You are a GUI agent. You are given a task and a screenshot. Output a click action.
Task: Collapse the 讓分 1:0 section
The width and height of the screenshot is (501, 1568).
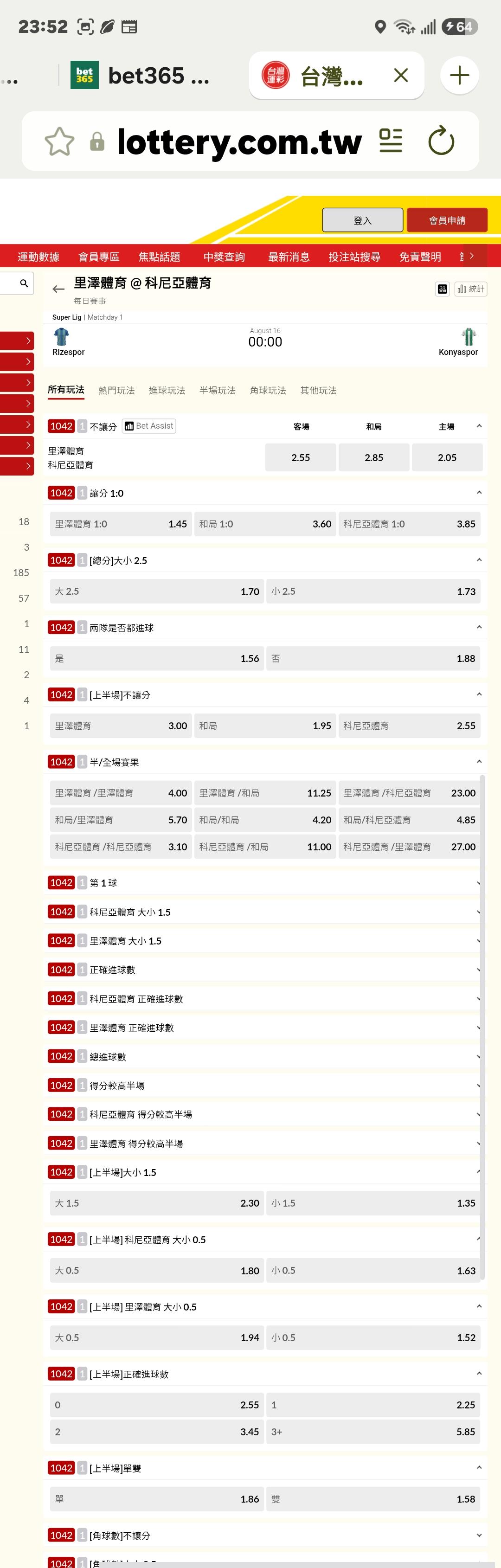point(479,492)
